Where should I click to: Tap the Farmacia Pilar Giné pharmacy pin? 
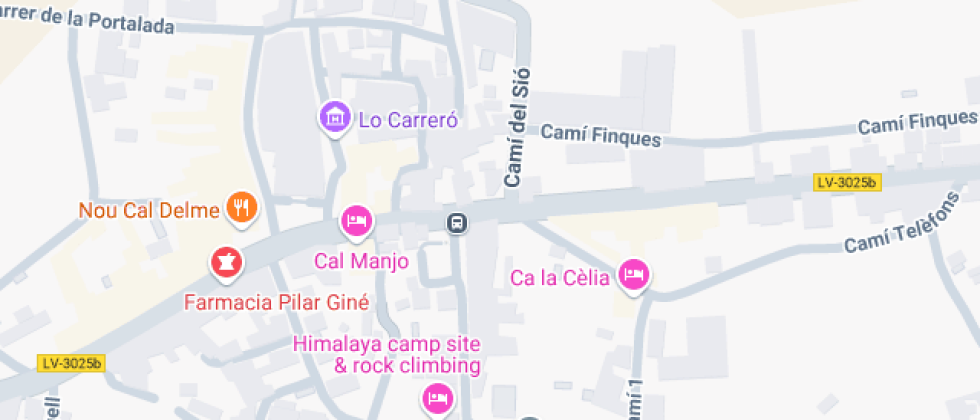226,265
